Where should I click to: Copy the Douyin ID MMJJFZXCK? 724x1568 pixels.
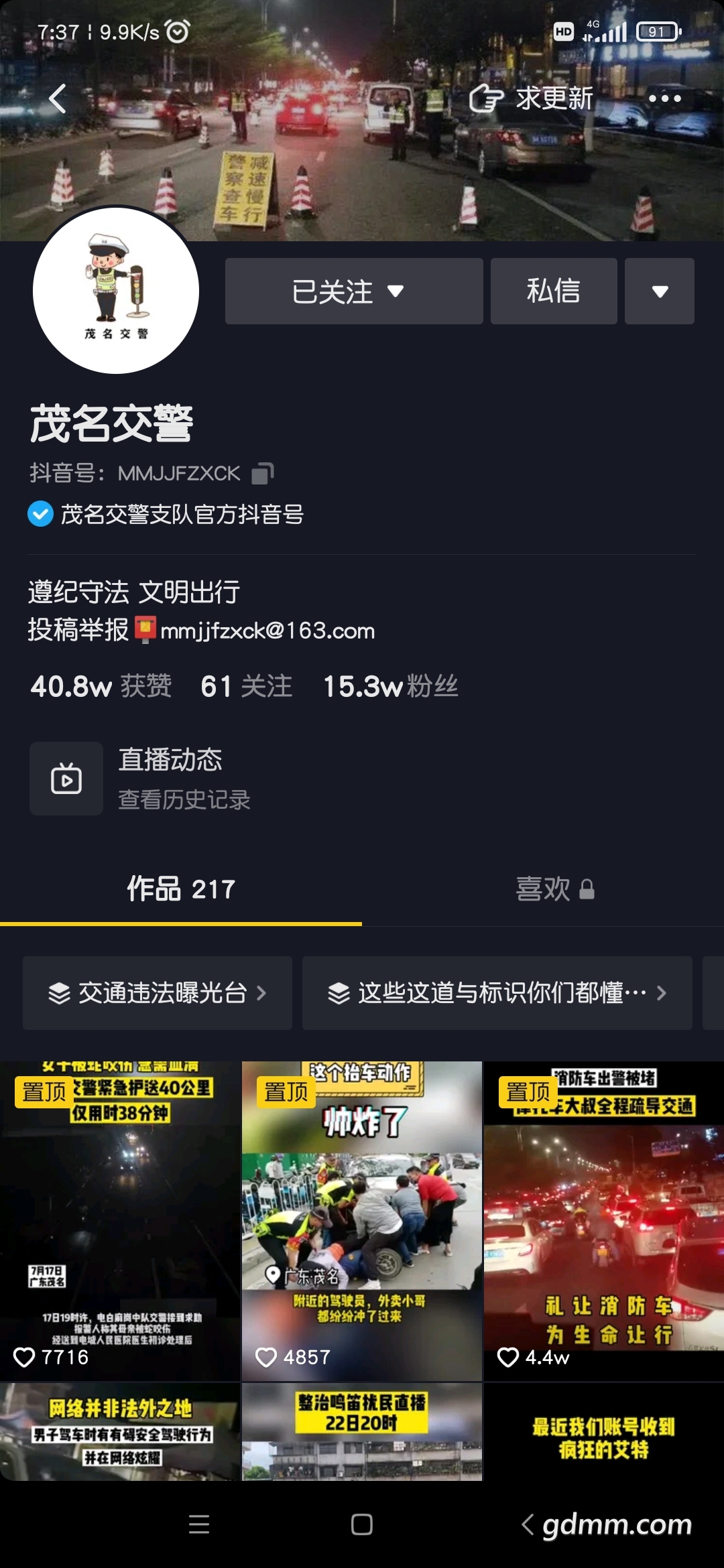[x=263, y=473]
